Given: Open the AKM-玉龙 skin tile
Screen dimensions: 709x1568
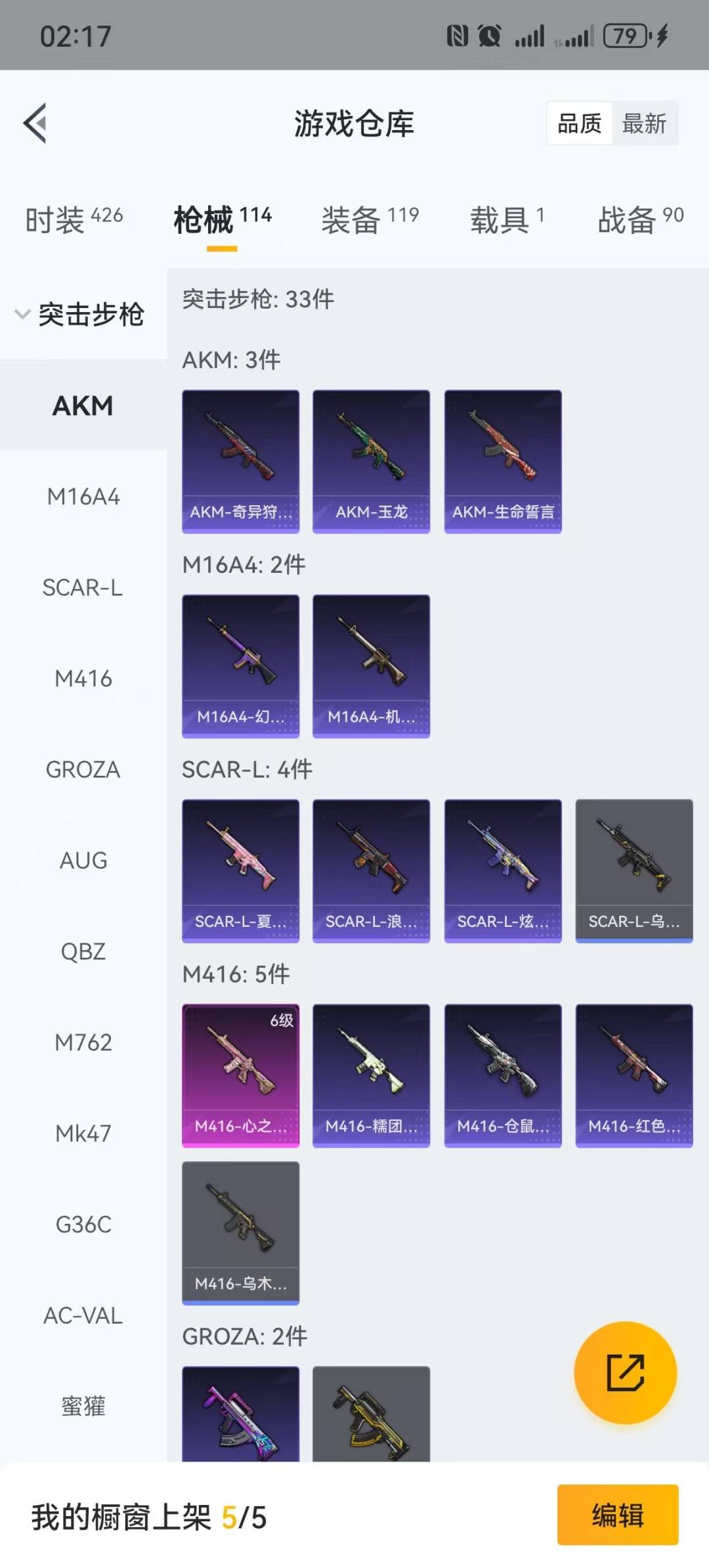Looking at the screenshot, I should coord(372,462).
